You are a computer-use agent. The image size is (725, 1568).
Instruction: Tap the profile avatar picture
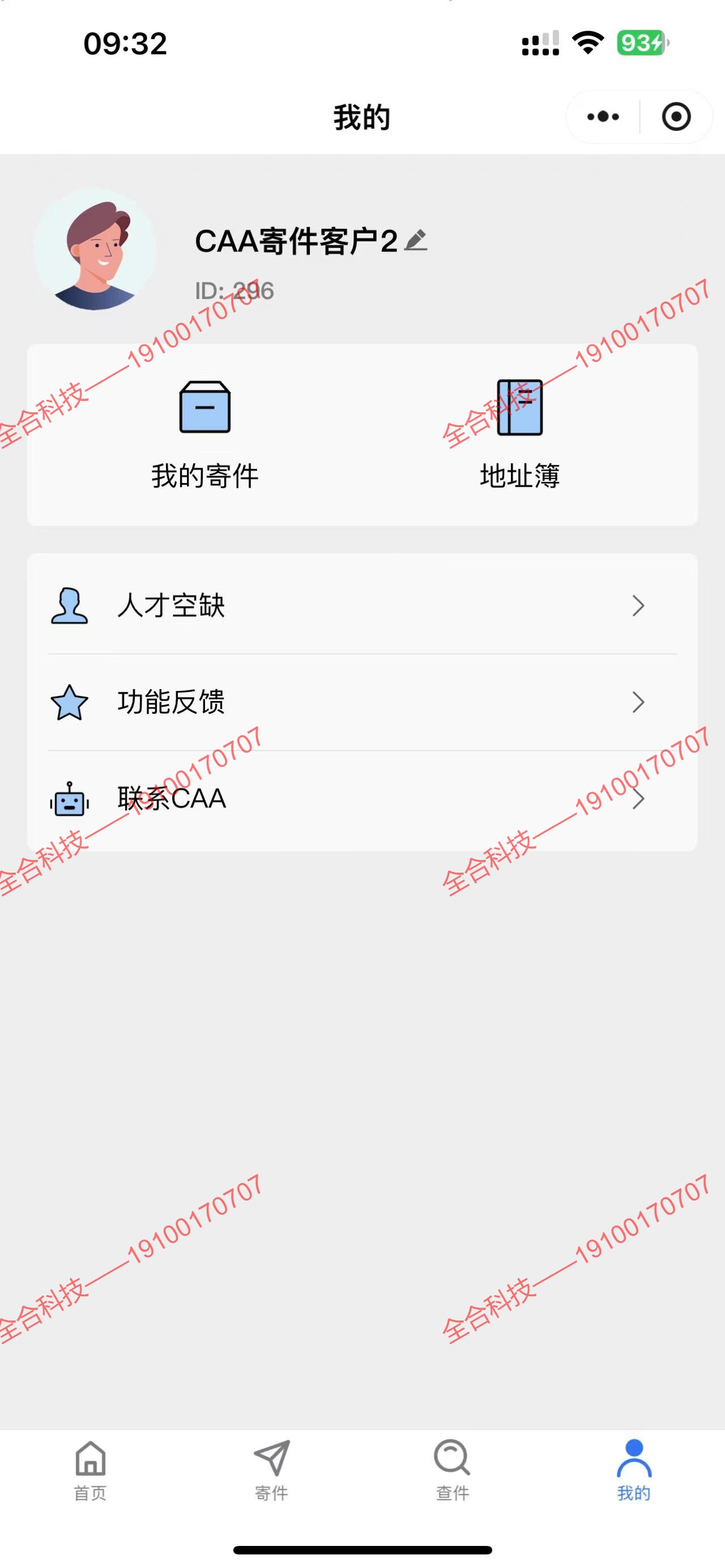pos(95,250)
